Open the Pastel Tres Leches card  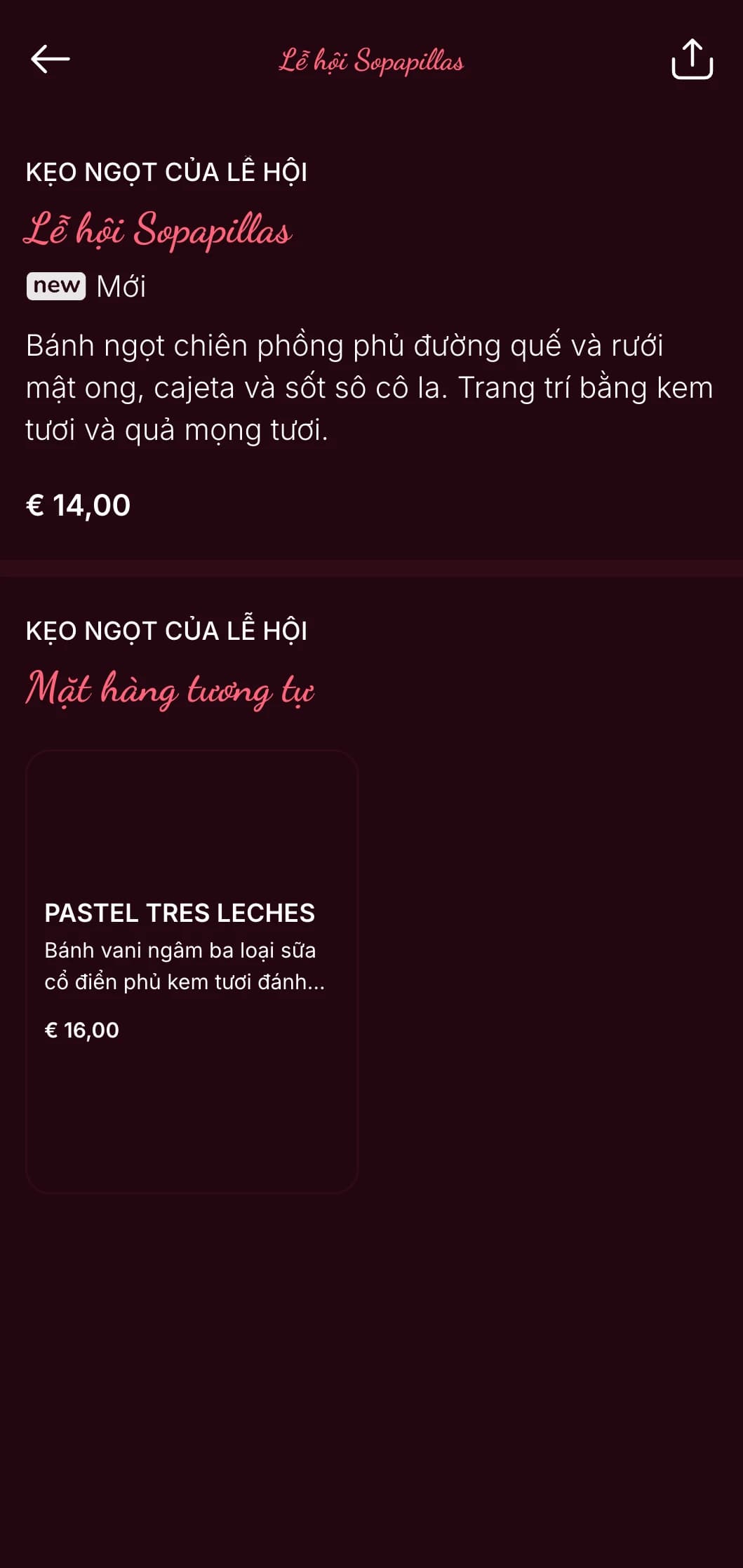[192, 971]
